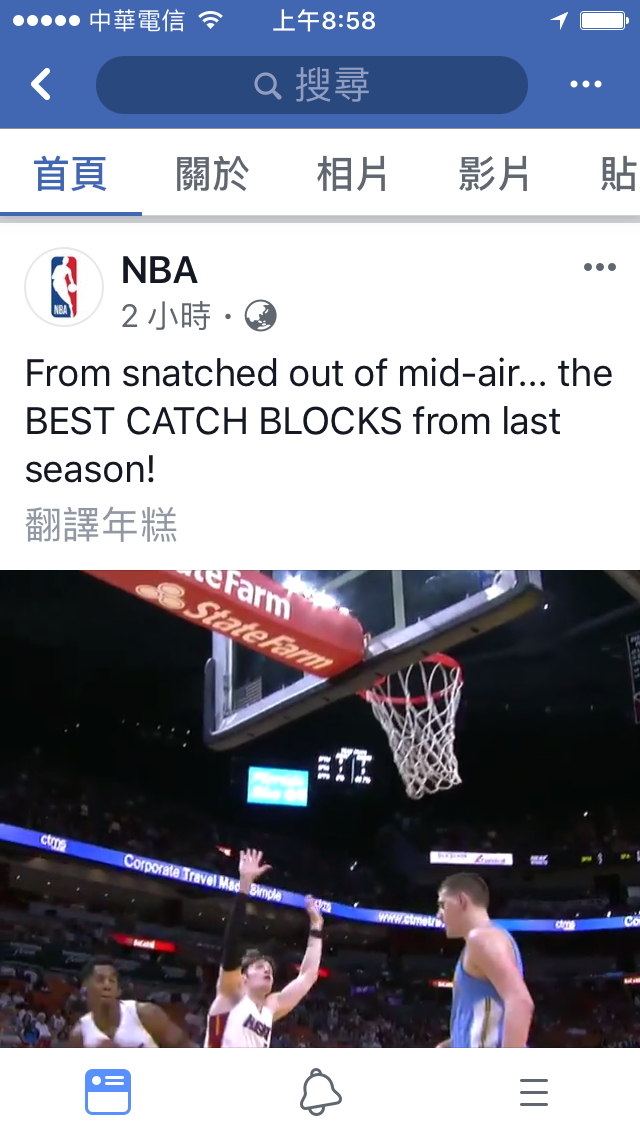Open the hamburger menu tab

pos(534,1092)
